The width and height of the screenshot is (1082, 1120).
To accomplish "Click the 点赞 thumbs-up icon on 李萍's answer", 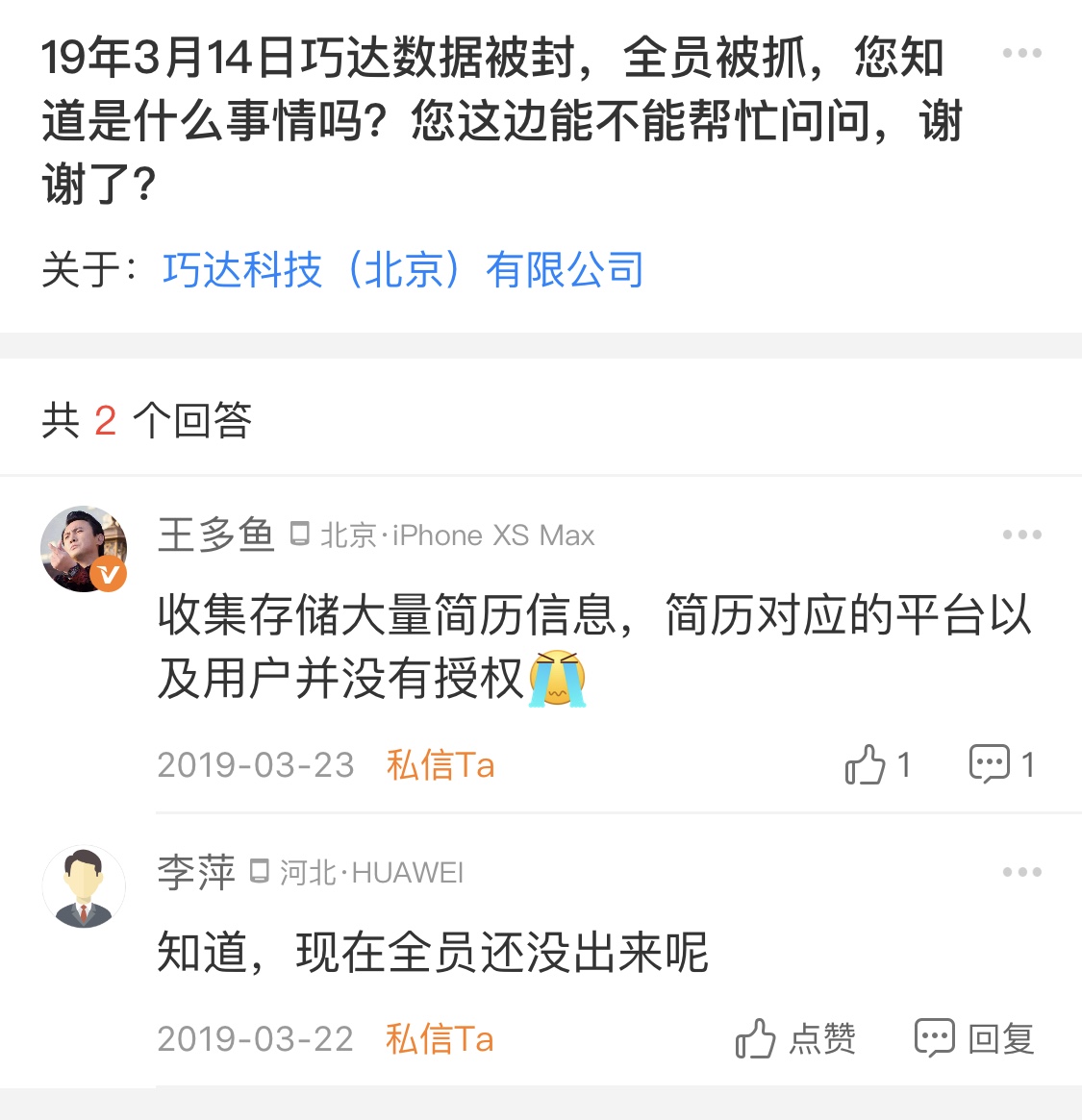I will click(757, 1038).
